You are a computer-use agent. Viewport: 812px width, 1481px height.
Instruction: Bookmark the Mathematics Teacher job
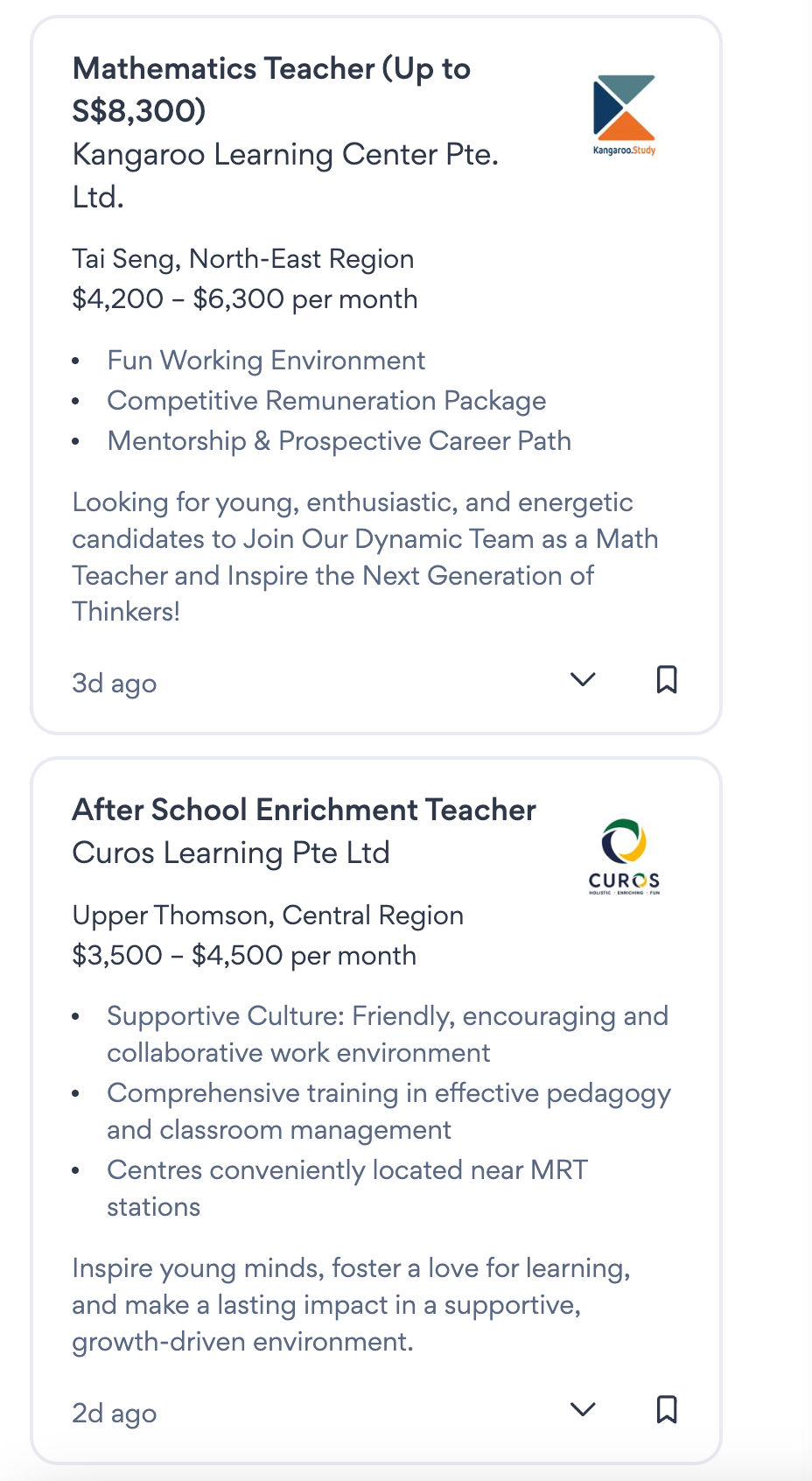(667, 680)
